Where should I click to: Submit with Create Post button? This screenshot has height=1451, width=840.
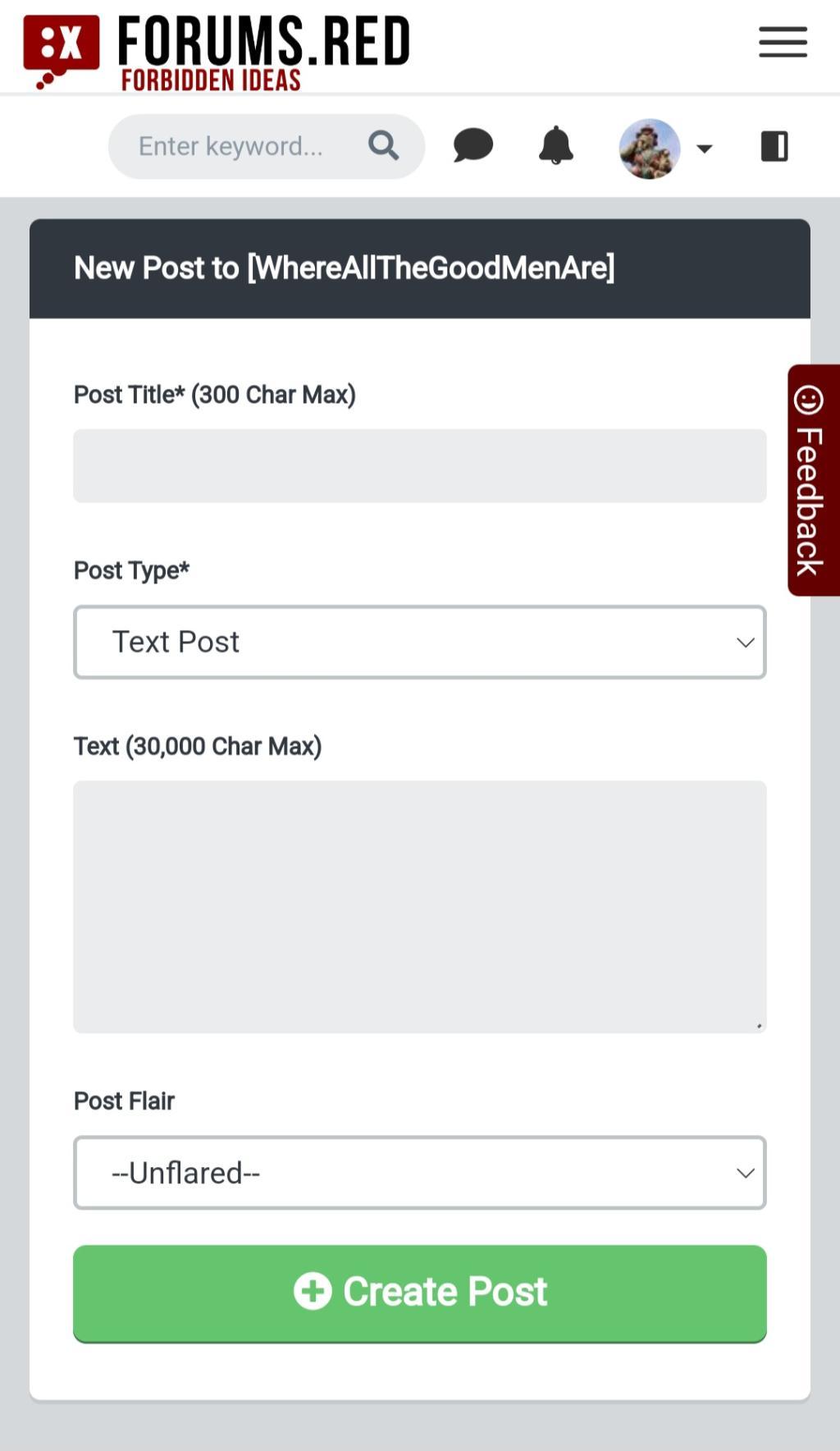click(x=420, y=1293)
